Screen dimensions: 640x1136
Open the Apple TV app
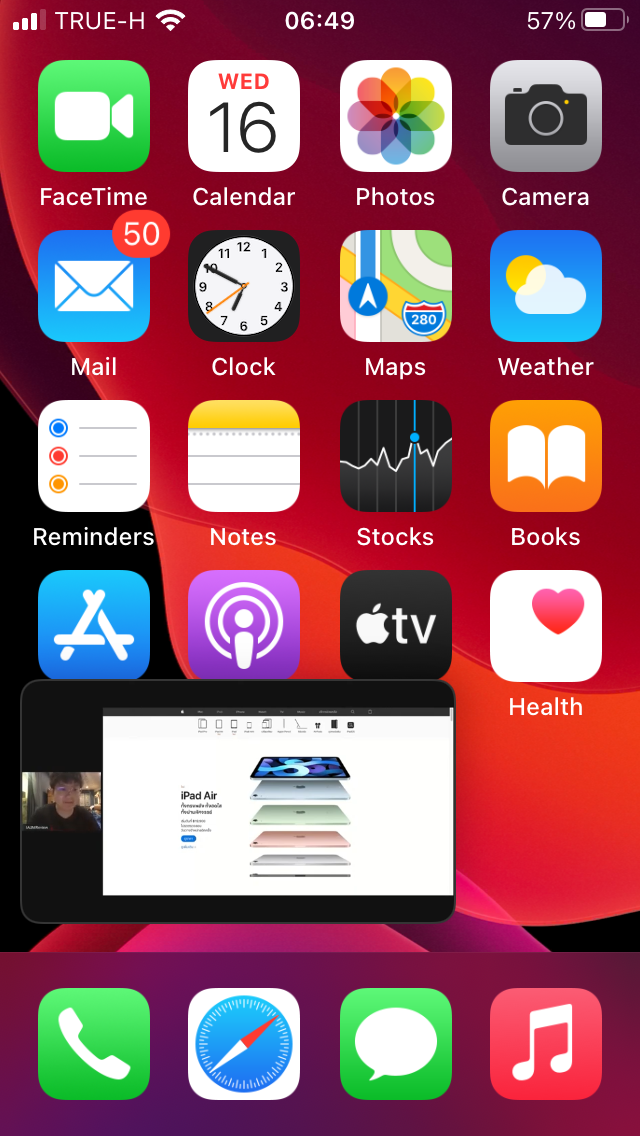pyautogui.click(x=395, y=624)
